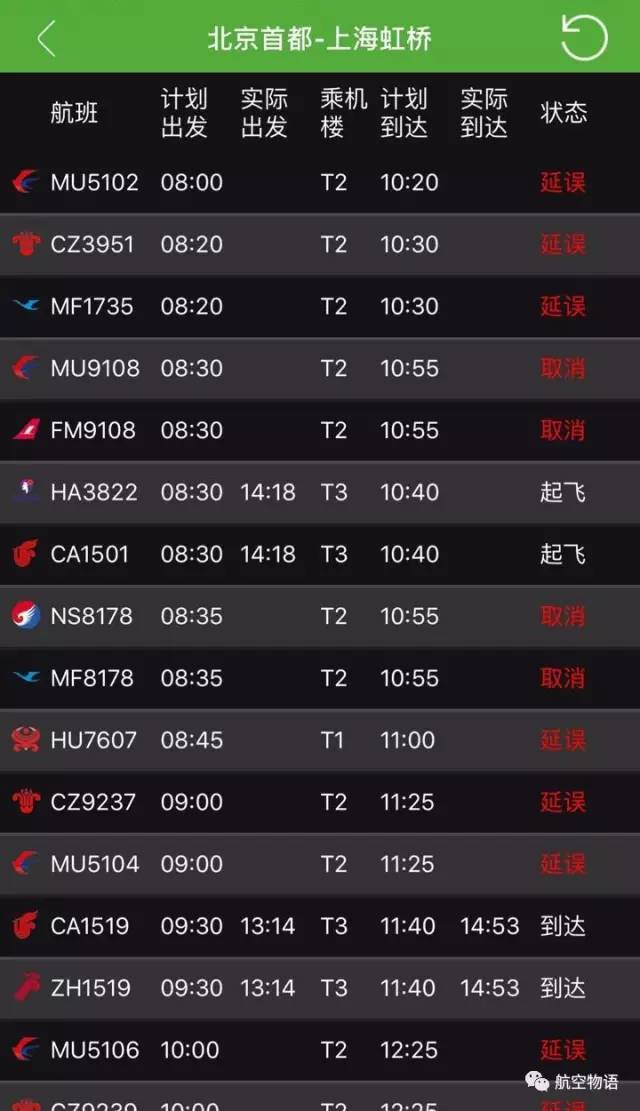Image resolution: width=640 pixels, height=1111 pixels.
Task: View the CZ9237 flight entry
Action: coord(320,802)
